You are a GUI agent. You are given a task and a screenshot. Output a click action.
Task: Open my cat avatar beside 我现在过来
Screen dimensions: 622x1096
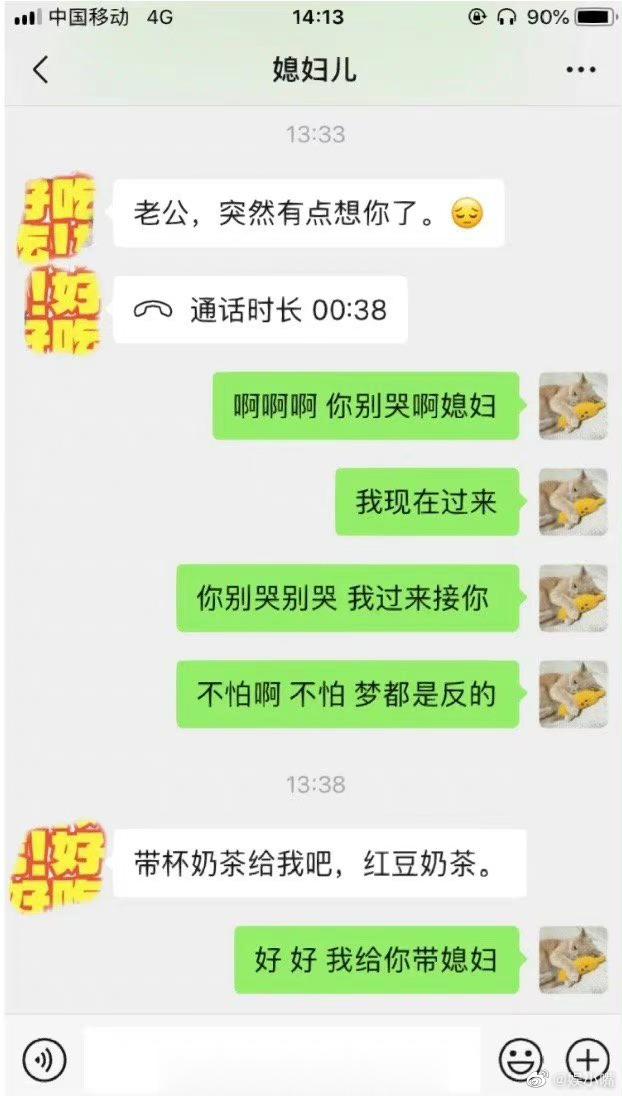point(573,501)
